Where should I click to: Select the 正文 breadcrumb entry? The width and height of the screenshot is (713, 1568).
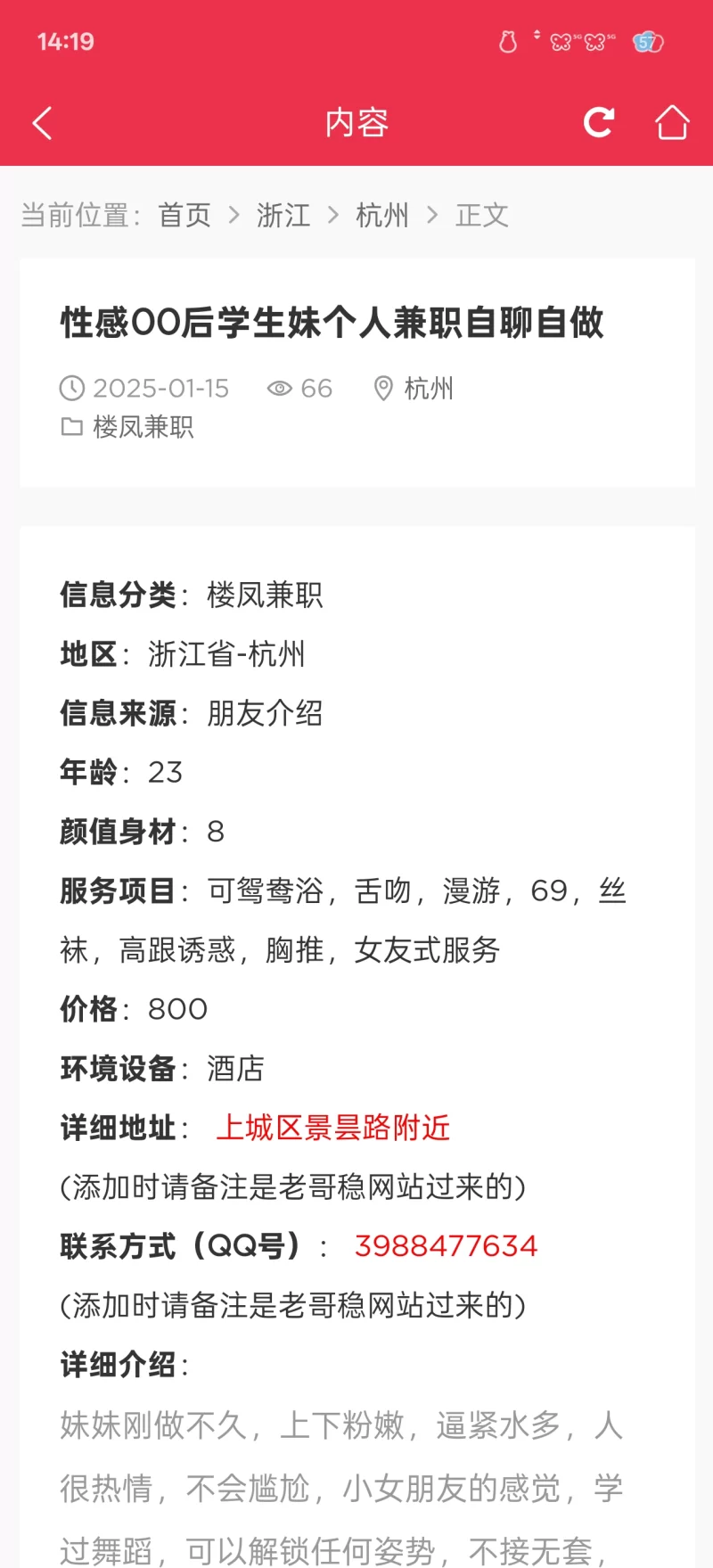tap(482, 215)
